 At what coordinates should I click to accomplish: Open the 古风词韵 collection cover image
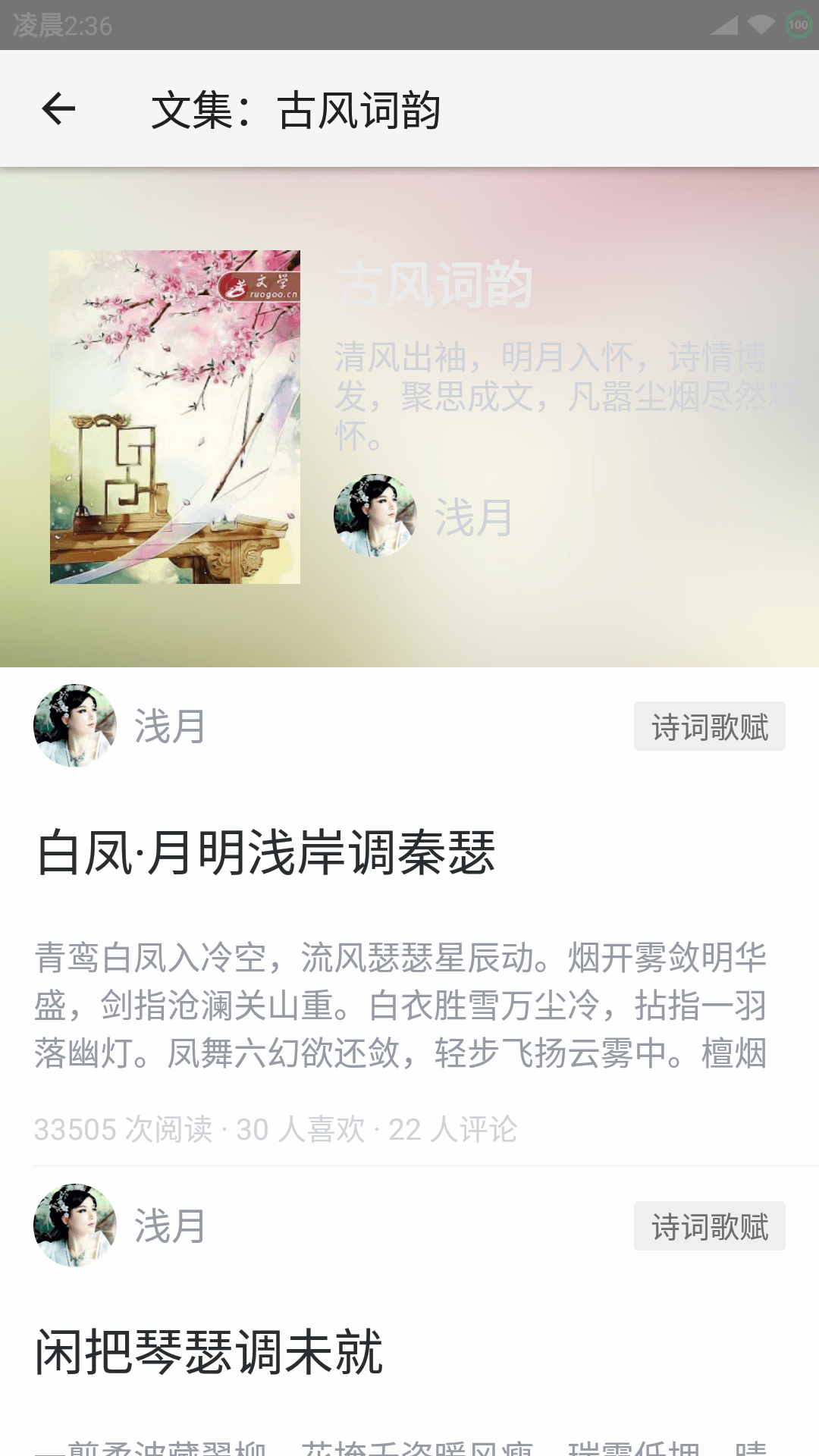[x=175, y=417]
